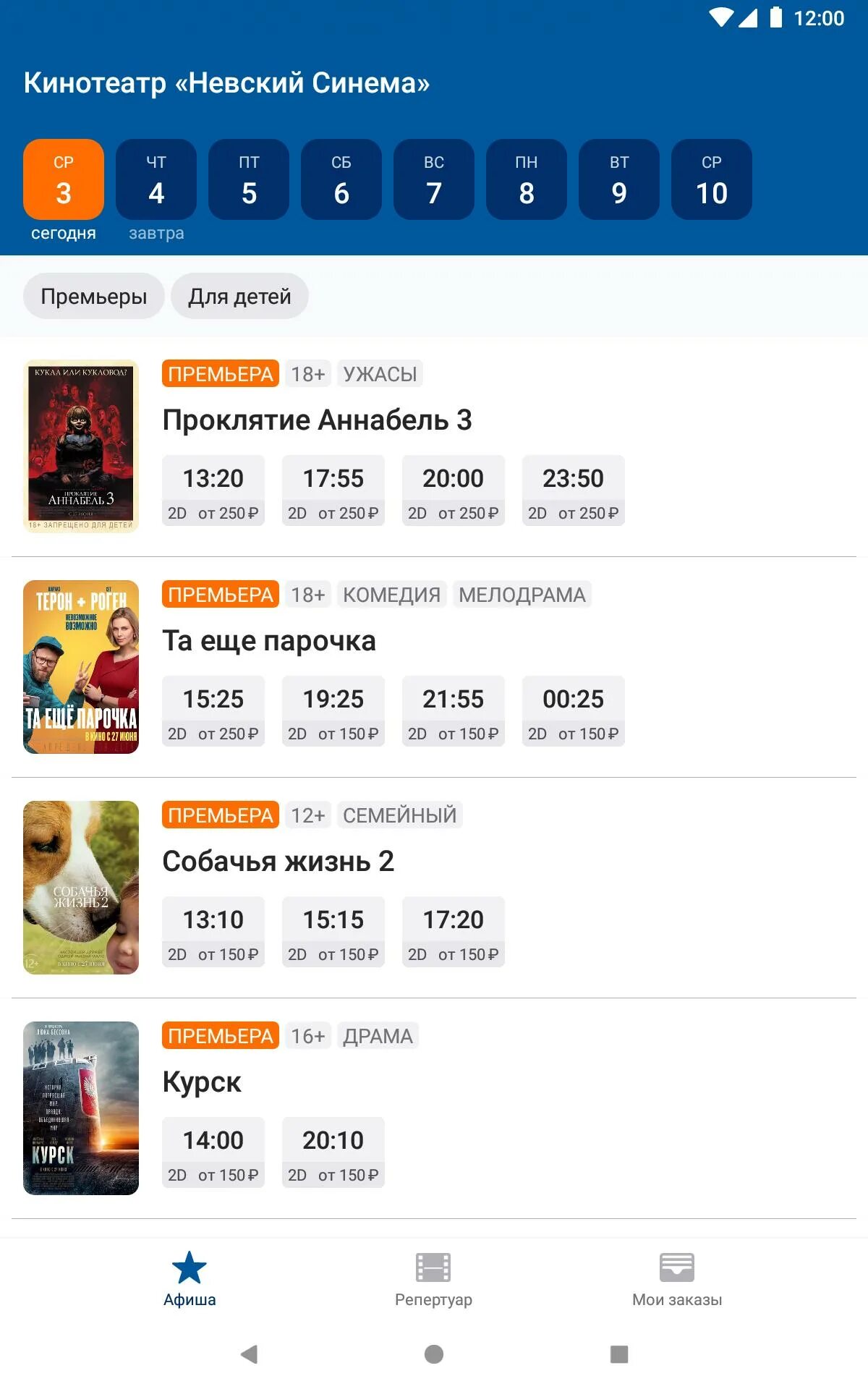The height and width of the screenshot is (1389, 868).
Task: Choose the 15:25 showing of Та еще парочка
Action: 213,711
